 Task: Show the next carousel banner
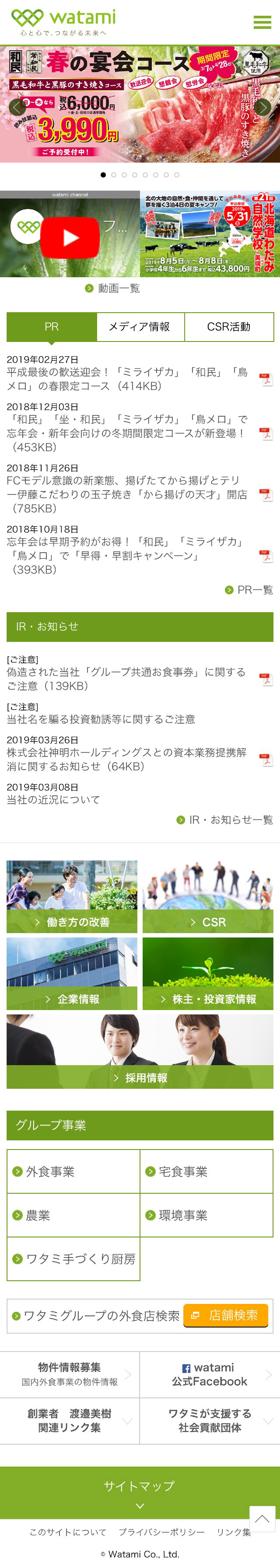263,107
